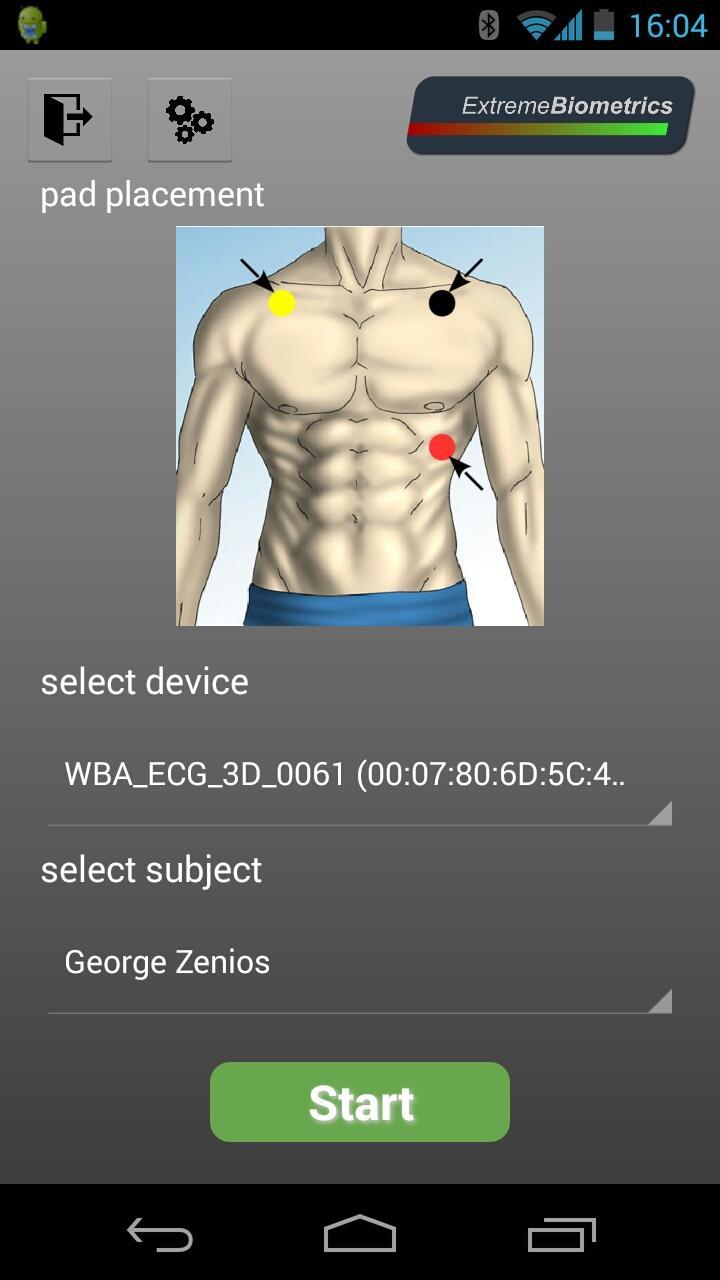Screen dimensions: 720x1280
Task: Go back using the system back button
Action: (x=160, y=1235)
